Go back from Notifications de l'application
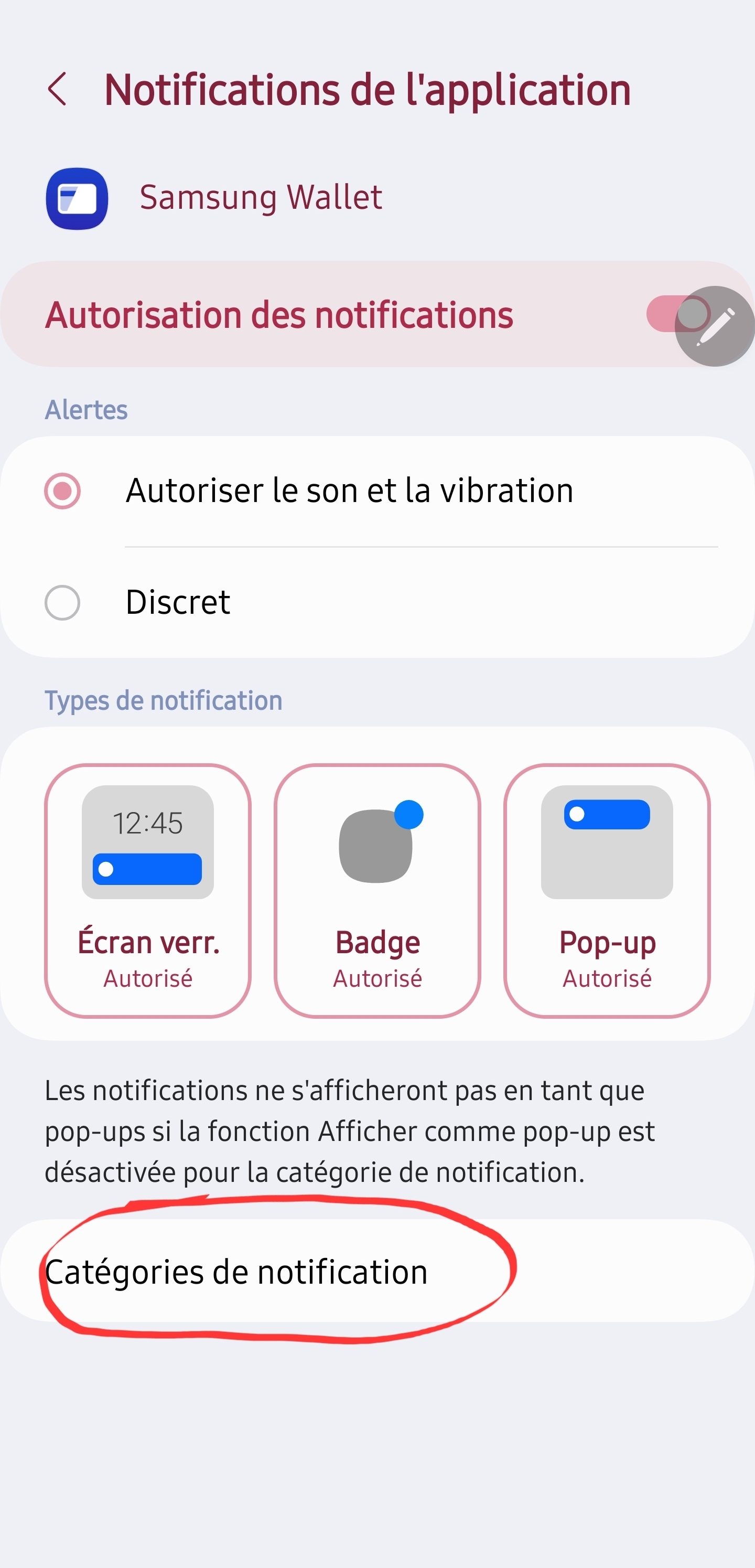 coord(57,90)
